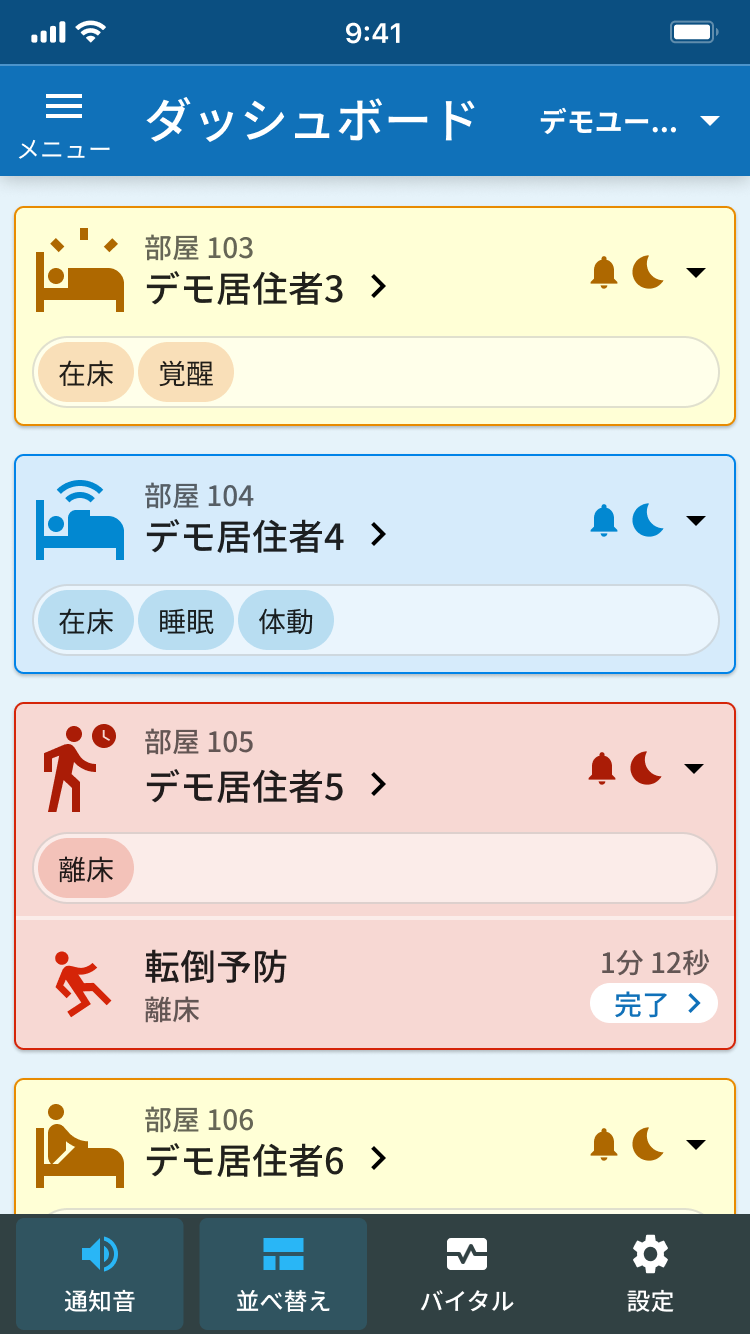Open the メニュー hamburger menu
This screenshot has height=1334, width=750.
pos(64,122)
